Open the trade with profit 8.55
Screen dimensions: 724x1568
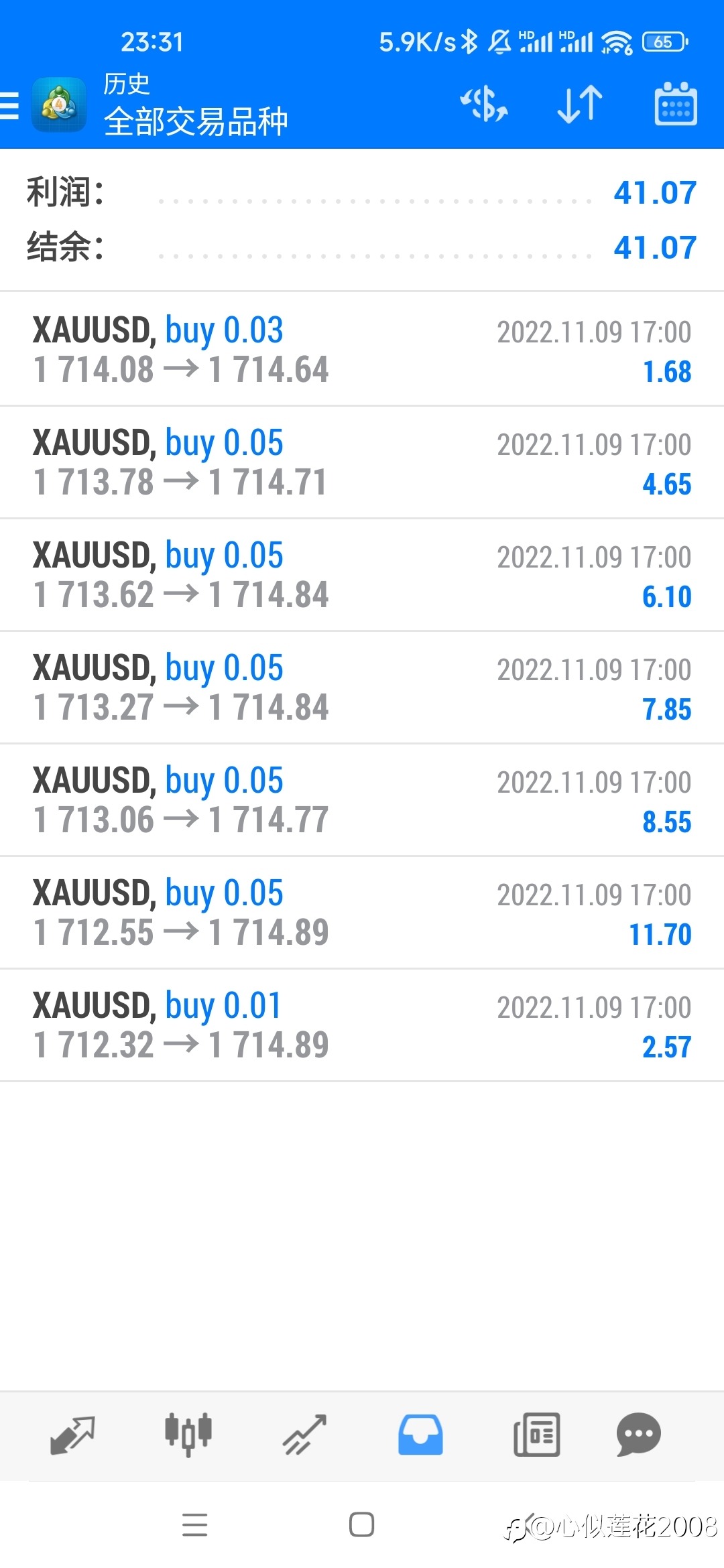pyautogui.click(x=362, y=799)
